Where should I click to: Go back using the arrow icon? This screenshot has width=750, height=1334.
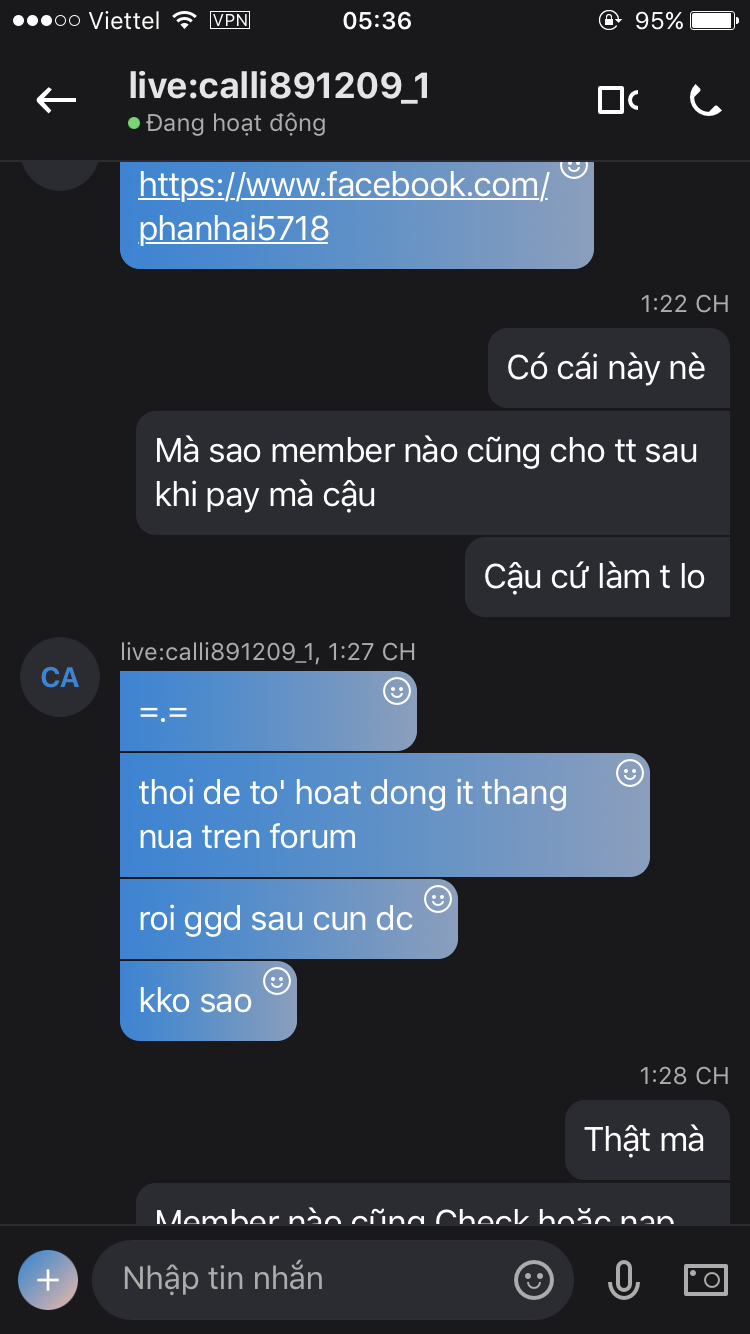56,99
